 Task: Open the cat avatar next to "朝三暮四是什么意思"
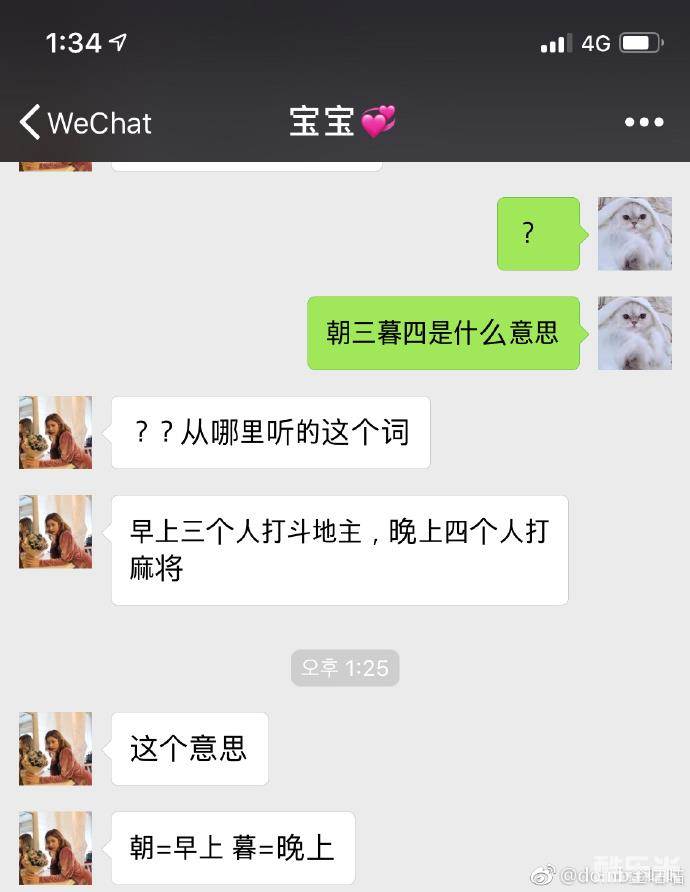[634, 333]
